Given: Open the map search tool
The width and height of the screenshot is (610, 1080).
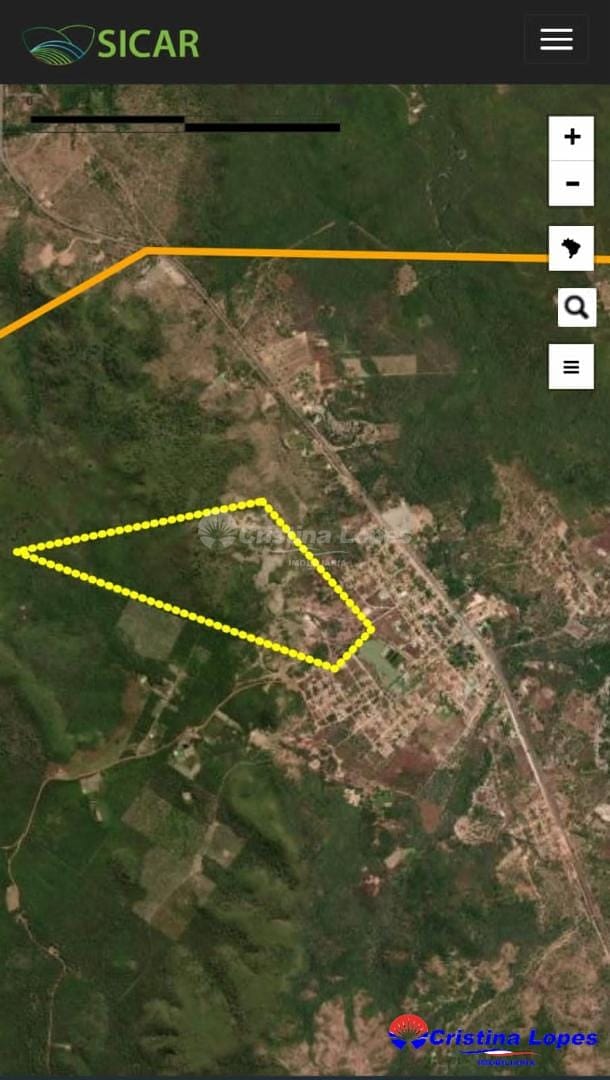Looking at the screenshot, I should pyautogui.click(x=576, y=307).
